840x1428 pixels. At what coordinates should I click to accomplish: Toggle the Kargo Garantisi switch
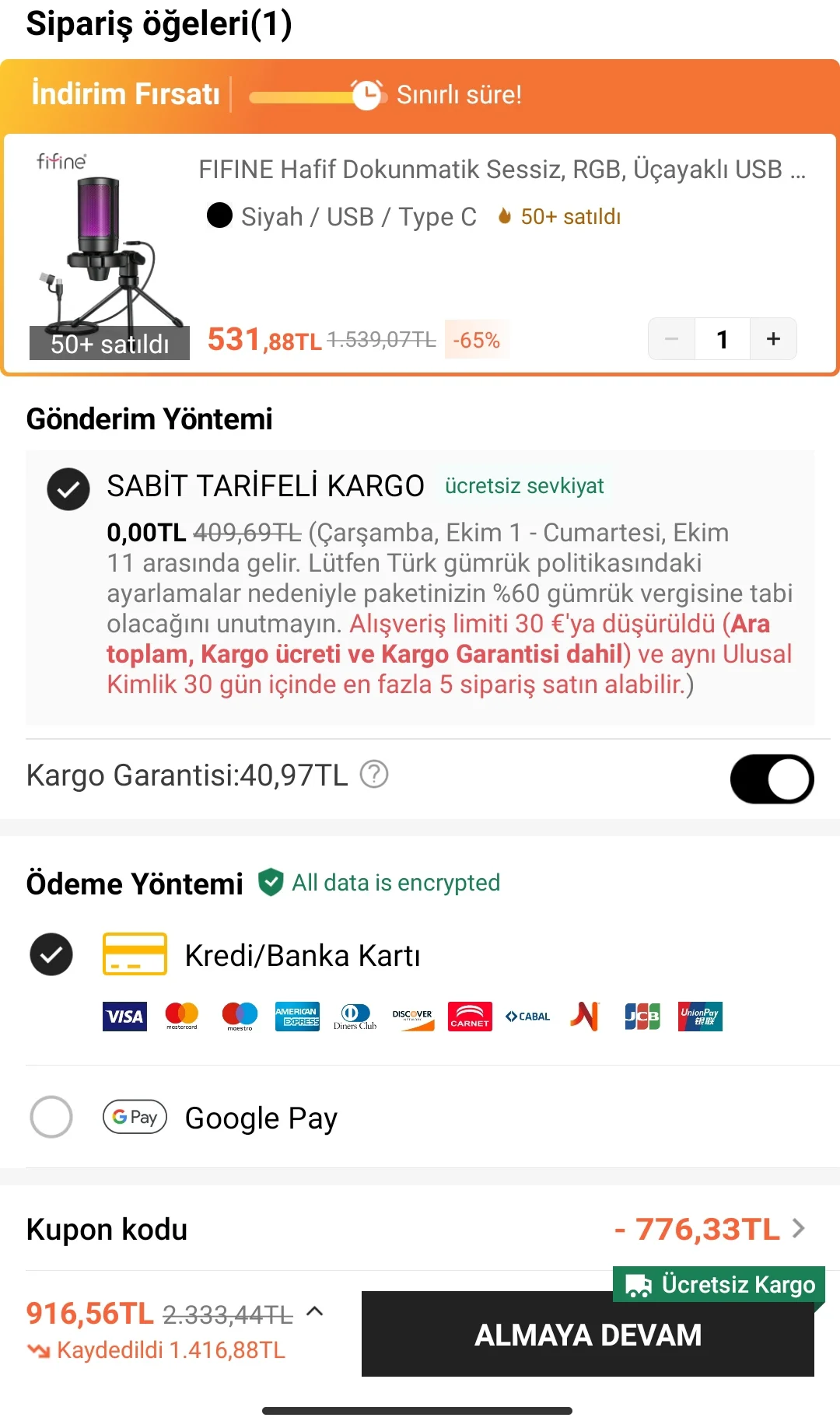coord(772,779)
